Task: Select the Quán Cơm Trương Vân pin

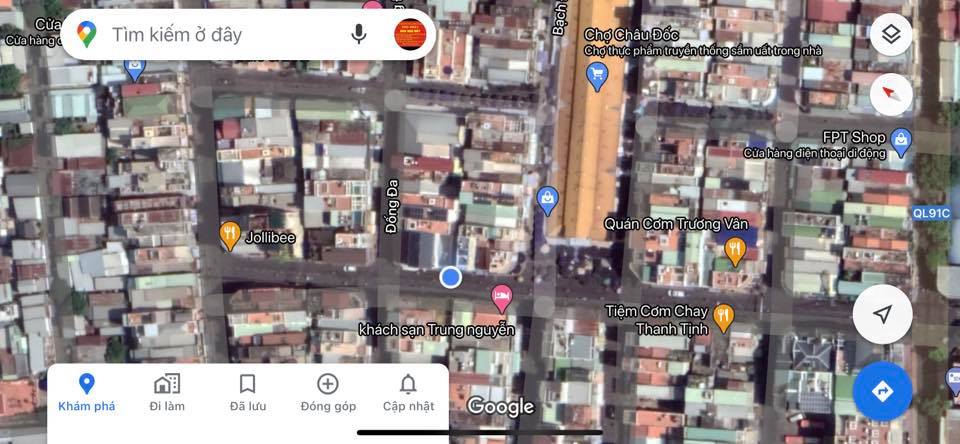Action: [x=736, y=249]
